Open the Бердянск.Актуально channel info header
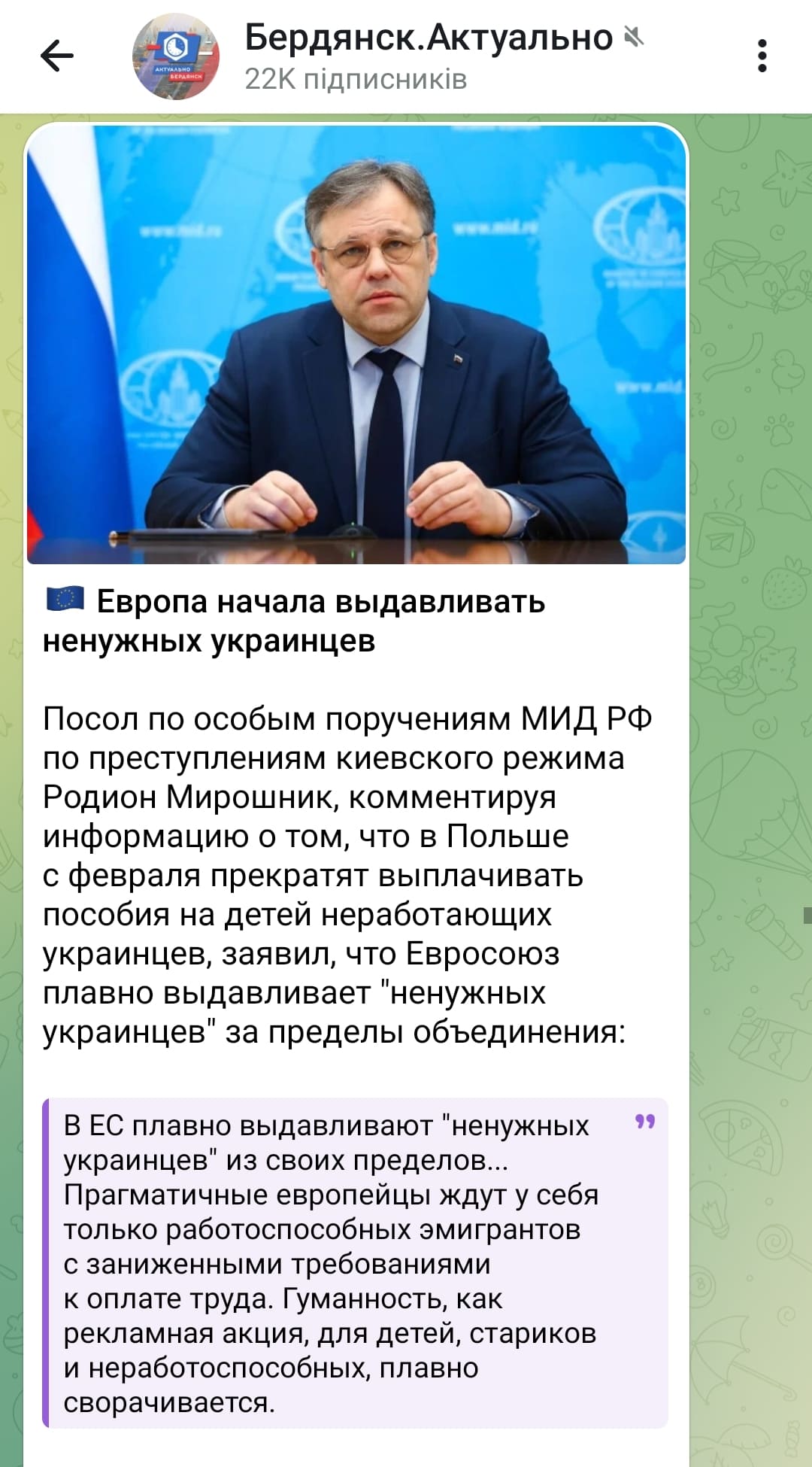Viewport: 812px width, 1467px height. coord(429,56)
